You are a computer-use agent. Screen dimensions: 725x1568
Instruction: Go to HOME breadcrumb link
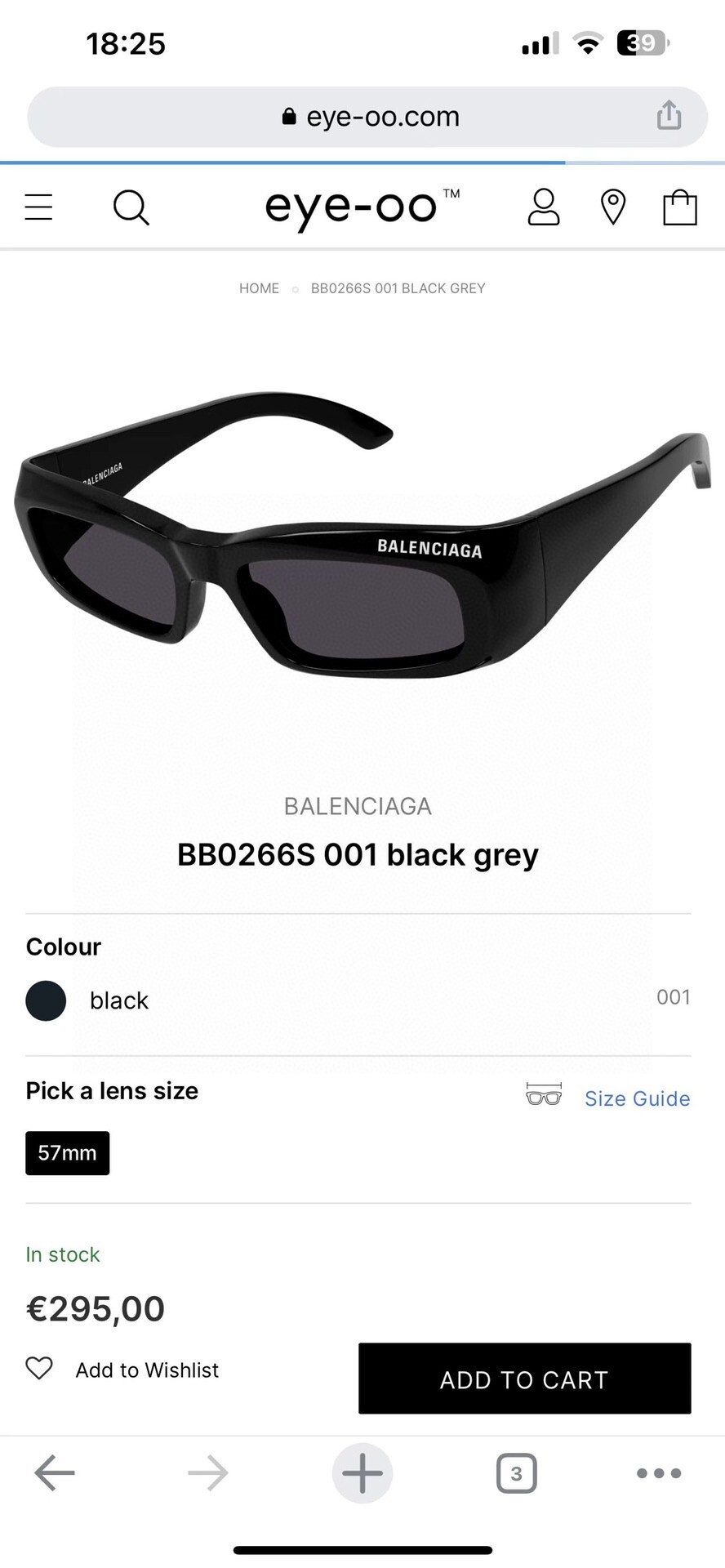click(259, 288)
